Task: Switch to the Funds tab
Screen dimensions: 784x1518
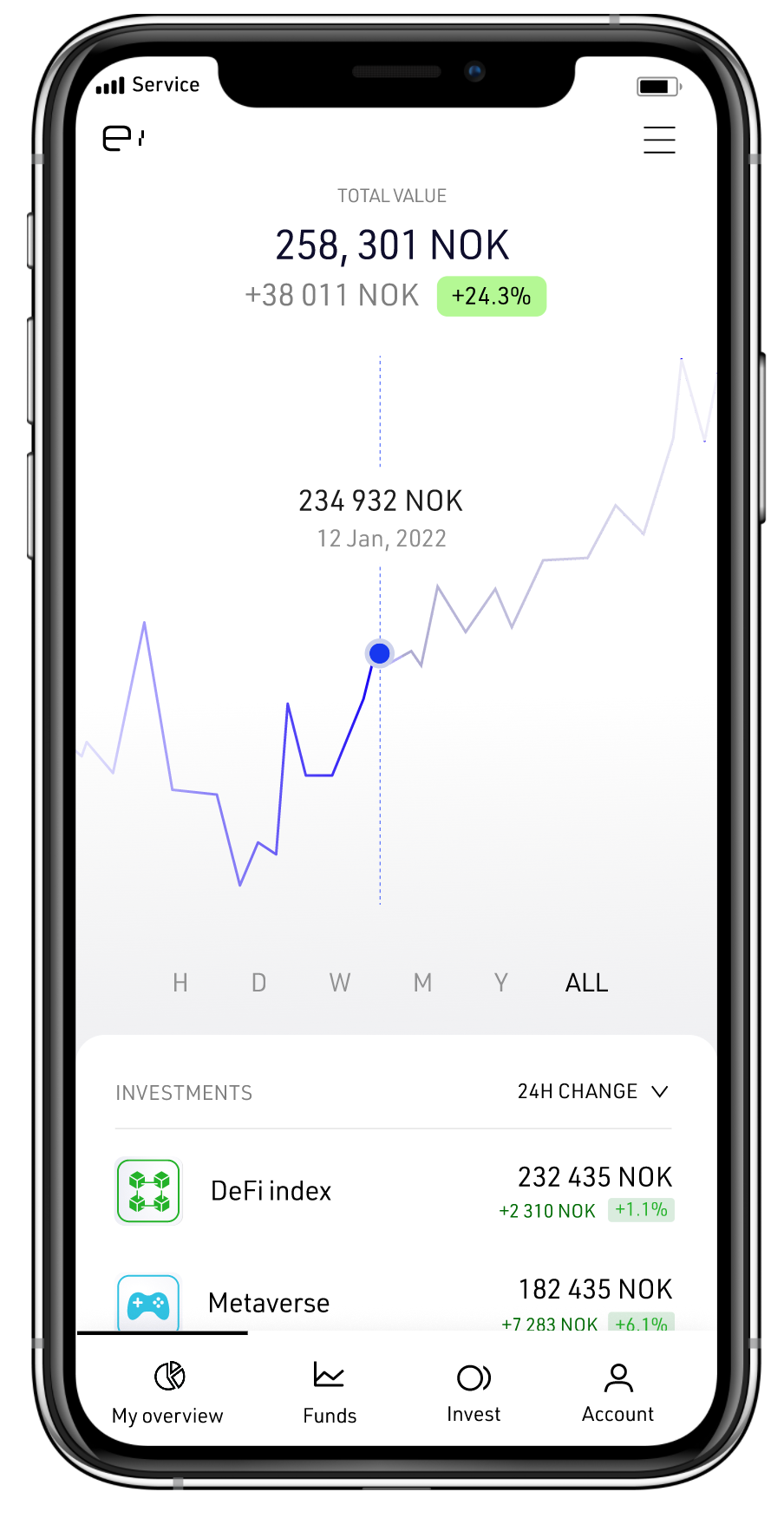Action: [330, 1393]
